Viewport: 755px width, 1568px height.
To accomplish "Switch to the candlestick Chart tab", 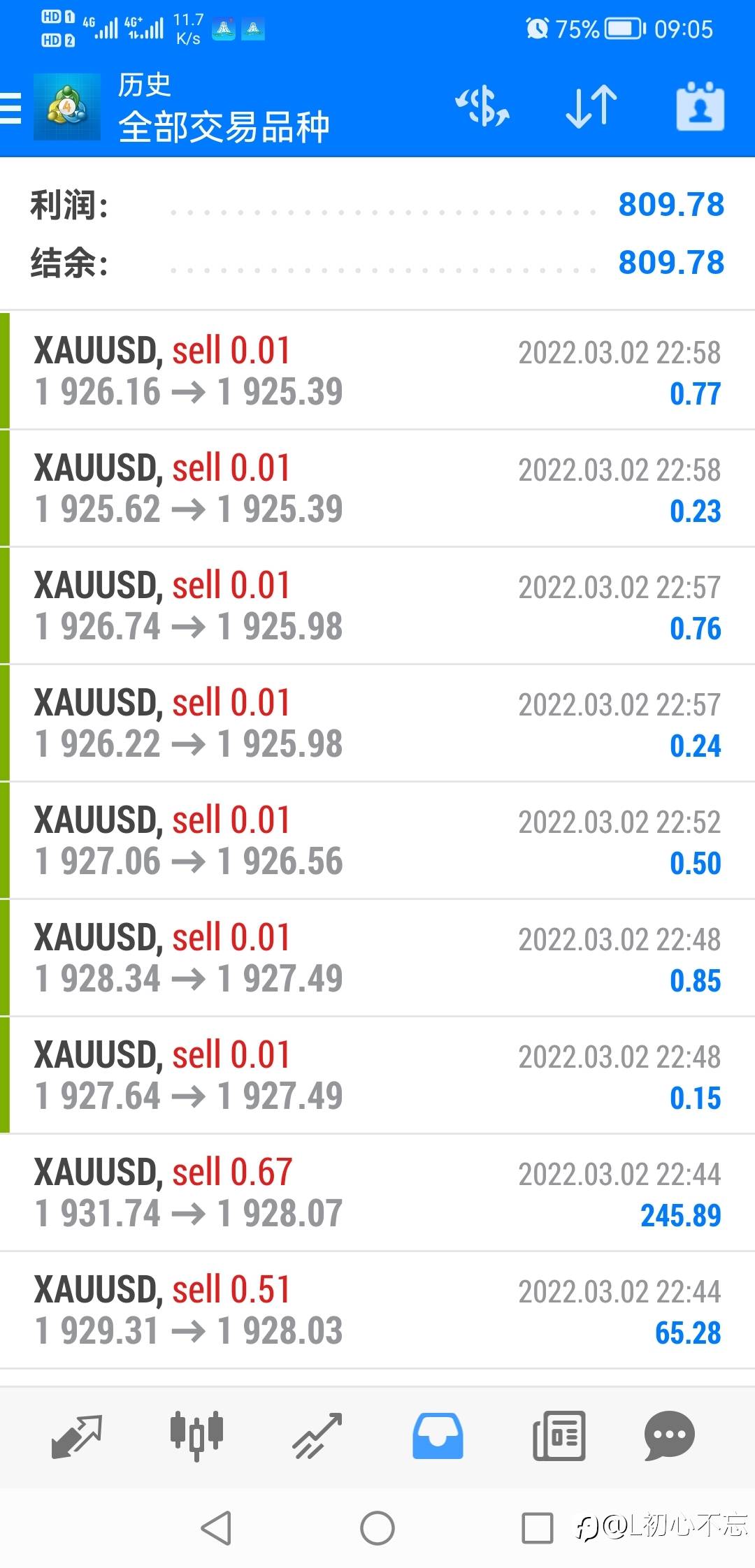I will 196,1437.
